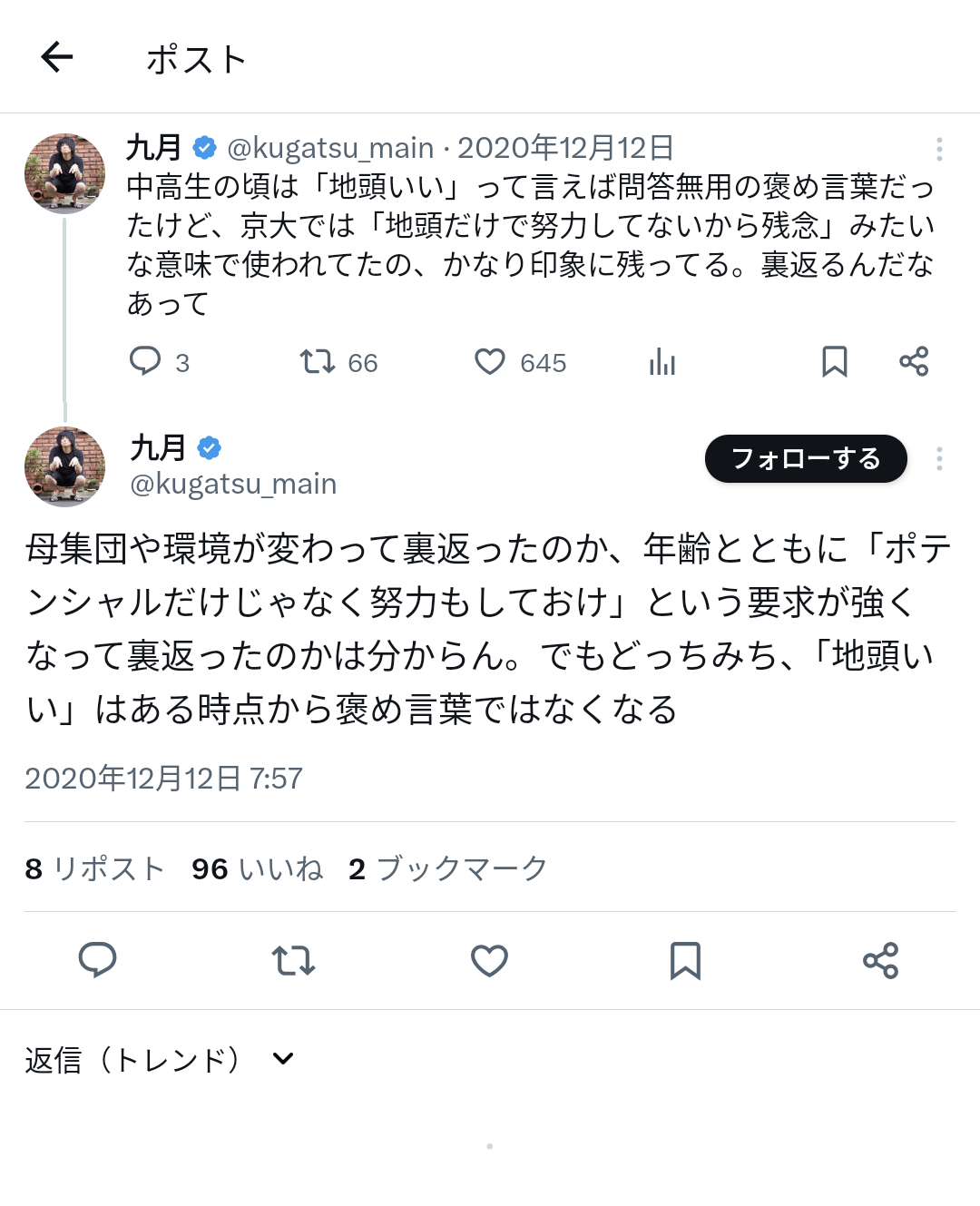Open profile via @kugatsu_main handle of main post
This screenshot has width=980, height=1206.
[x=233, y=484]
